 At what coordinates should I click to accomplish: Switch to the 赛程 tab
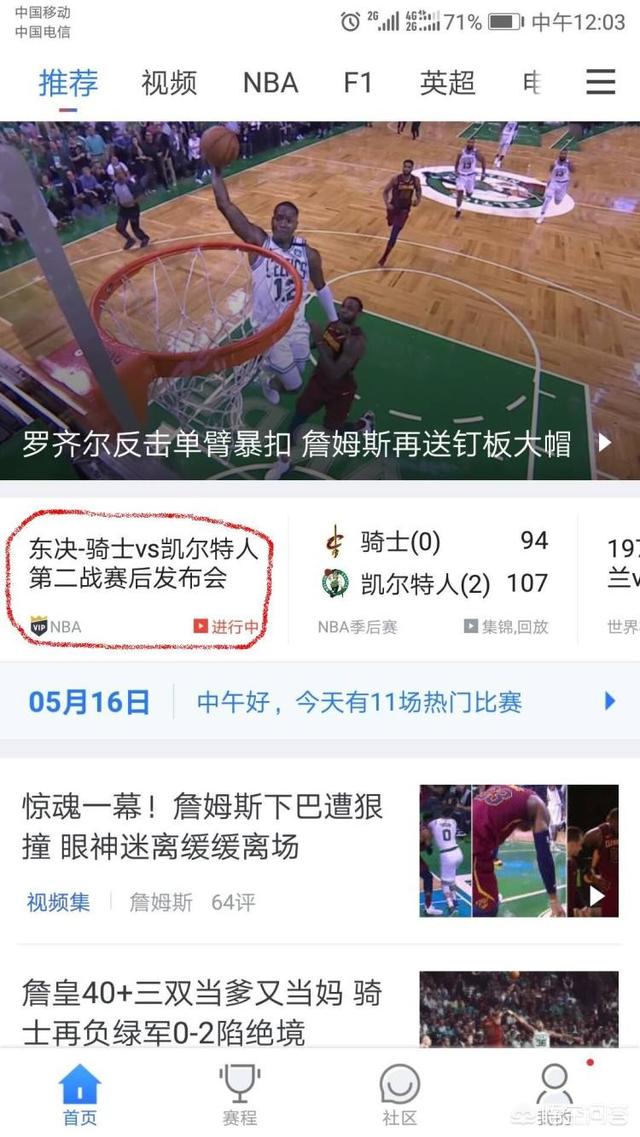[x=240, y=1096]
